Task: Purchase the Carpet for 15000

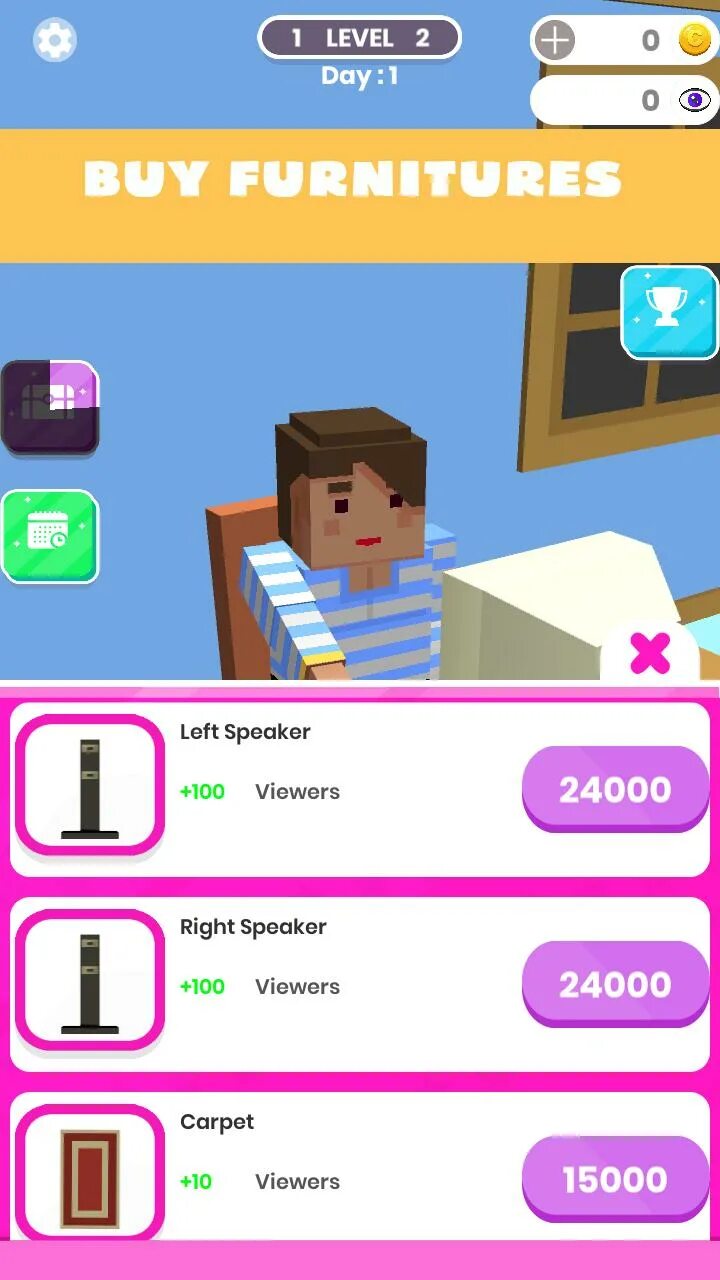Action: (x=614, y=1179)
